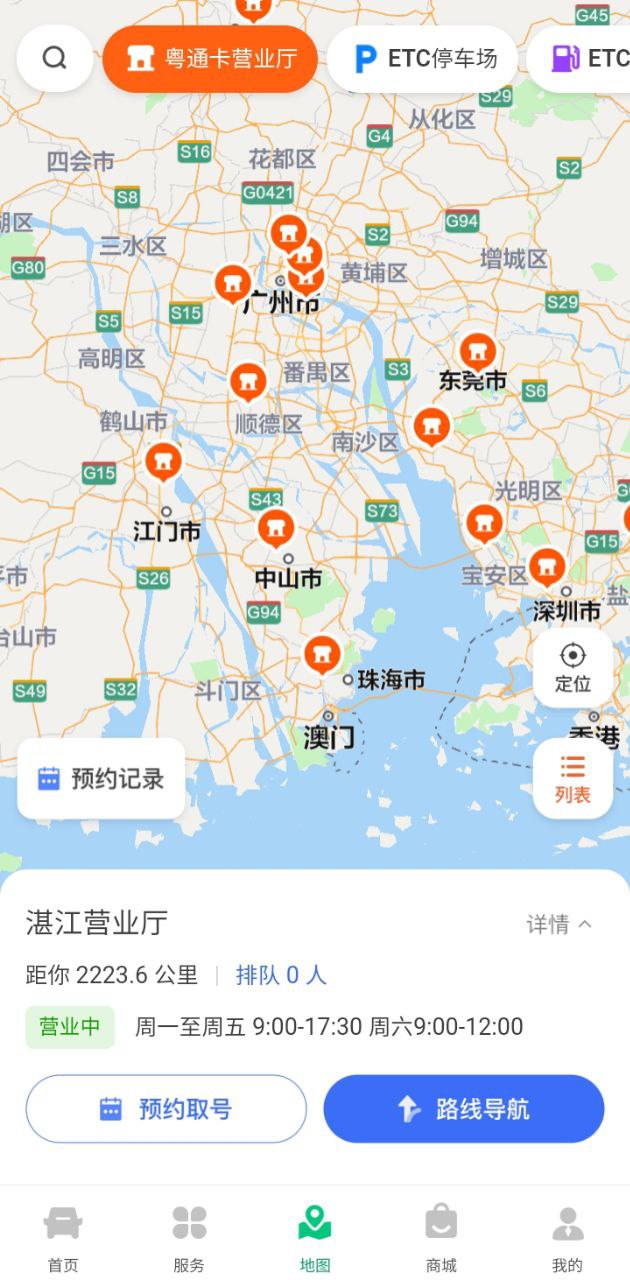Viewport: 630px width, 1280px height.
Task: Start 路线导航 route navigation
Action: tap(464, 1108)
